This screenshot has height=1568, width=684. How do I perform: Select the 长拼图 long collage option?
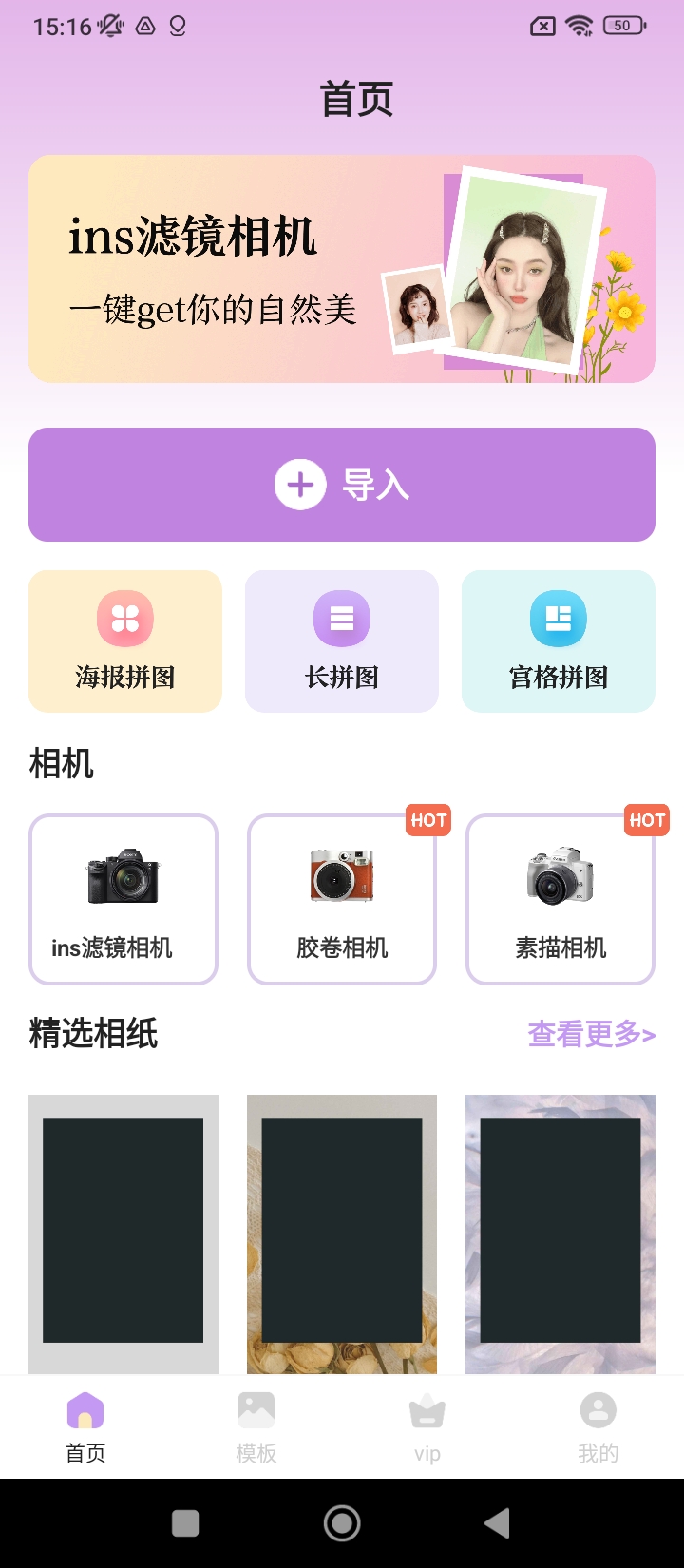(x=342, y=641)
